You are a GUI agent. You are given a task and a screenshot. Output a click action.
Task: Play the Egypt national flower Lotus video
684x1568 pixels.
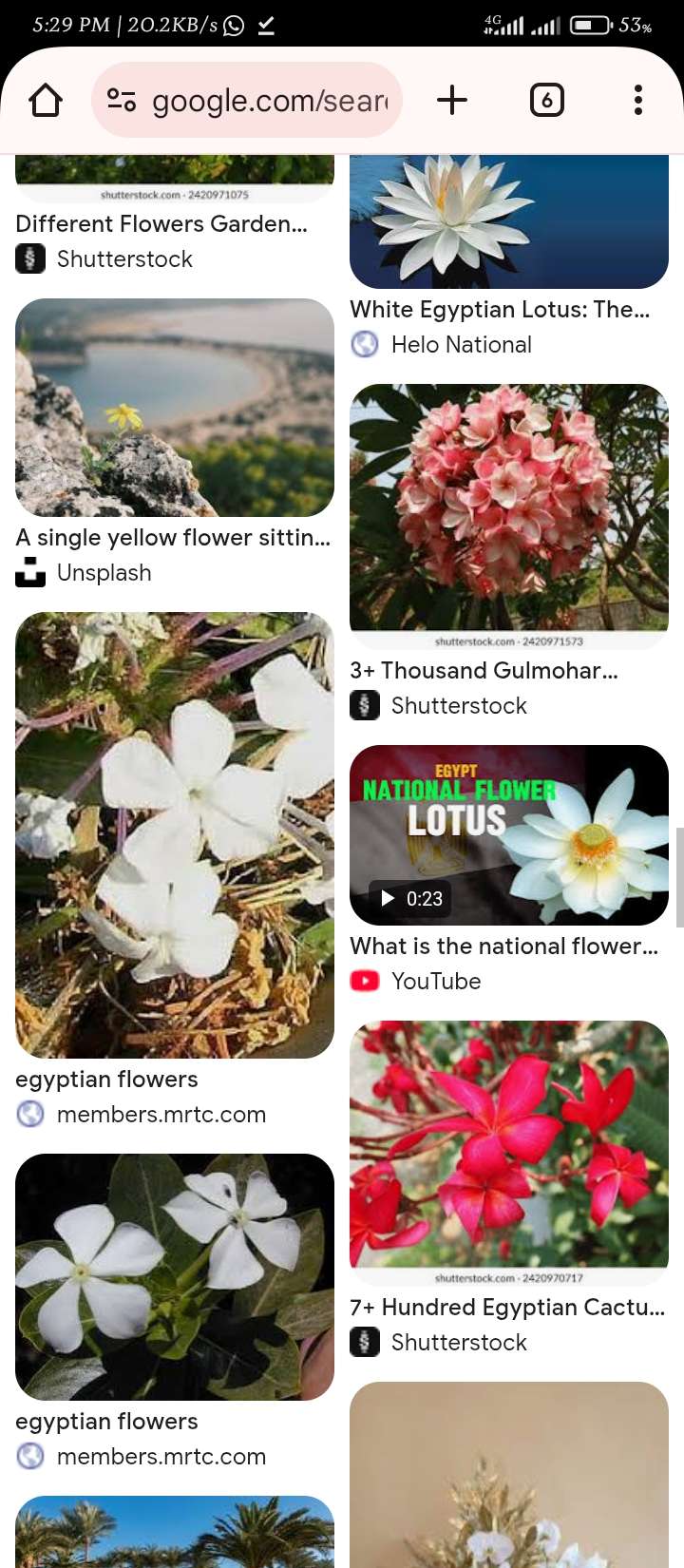(508, 834)
